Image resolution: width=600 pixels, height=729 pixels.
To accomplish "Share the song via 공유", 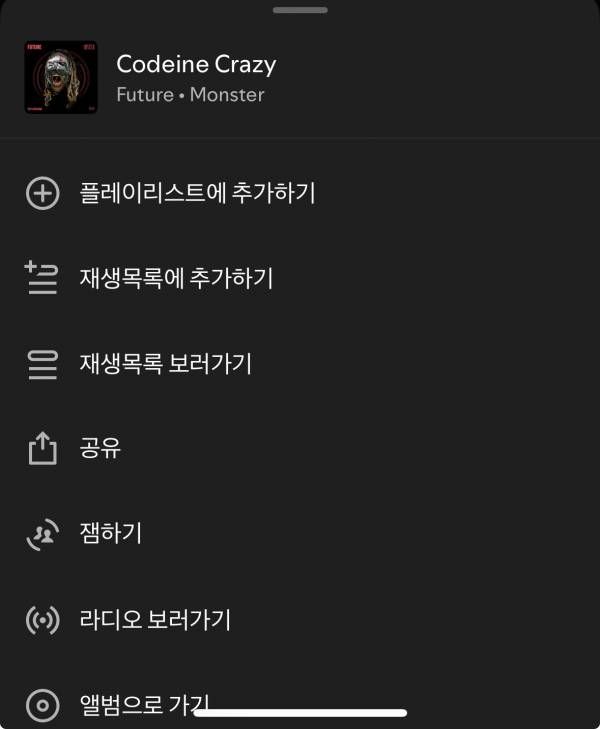I will coord(100,448).
